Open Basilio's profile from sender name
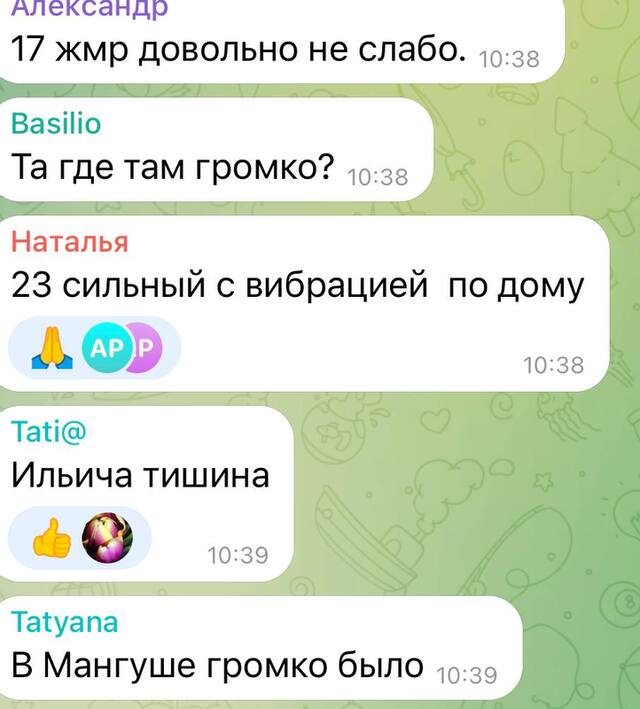The image size is (640, 709). click(55, 124)
